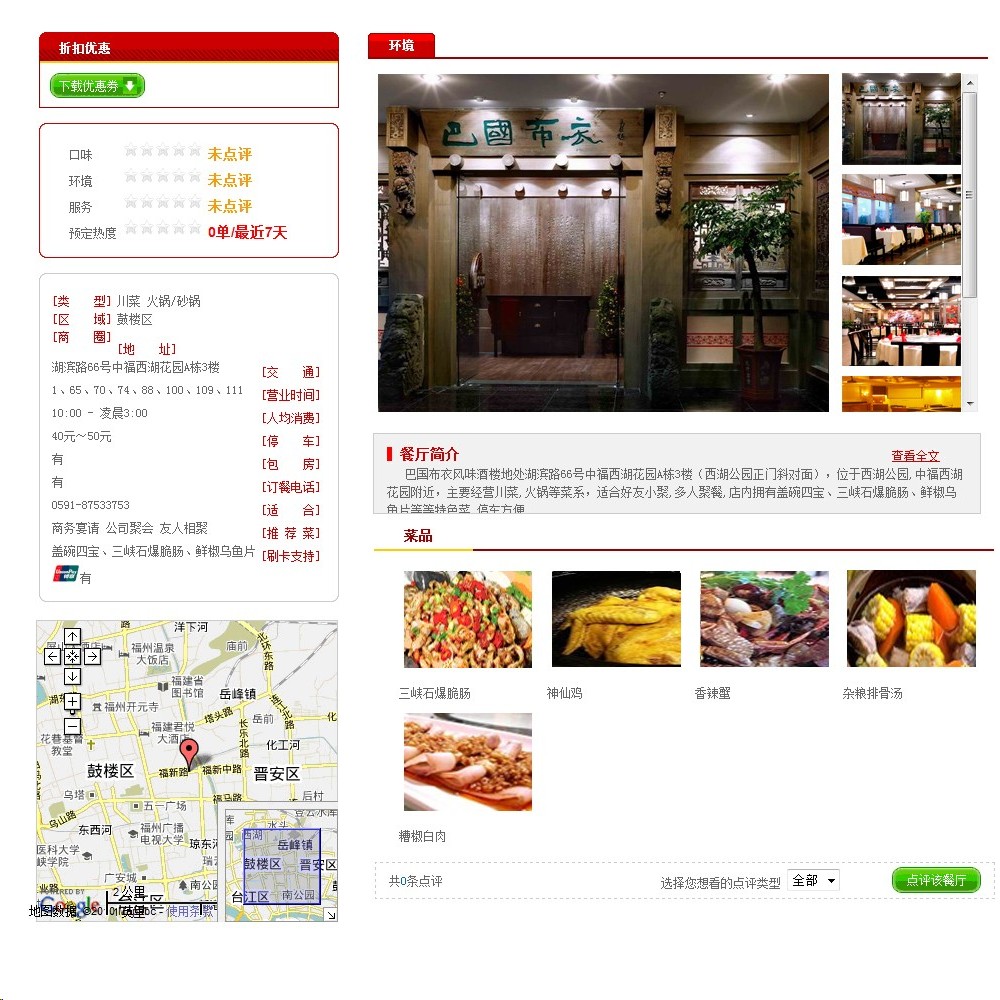Zoom out on the map with minus button
This screenshot has height=1000, width=1000.
point(72,725)
